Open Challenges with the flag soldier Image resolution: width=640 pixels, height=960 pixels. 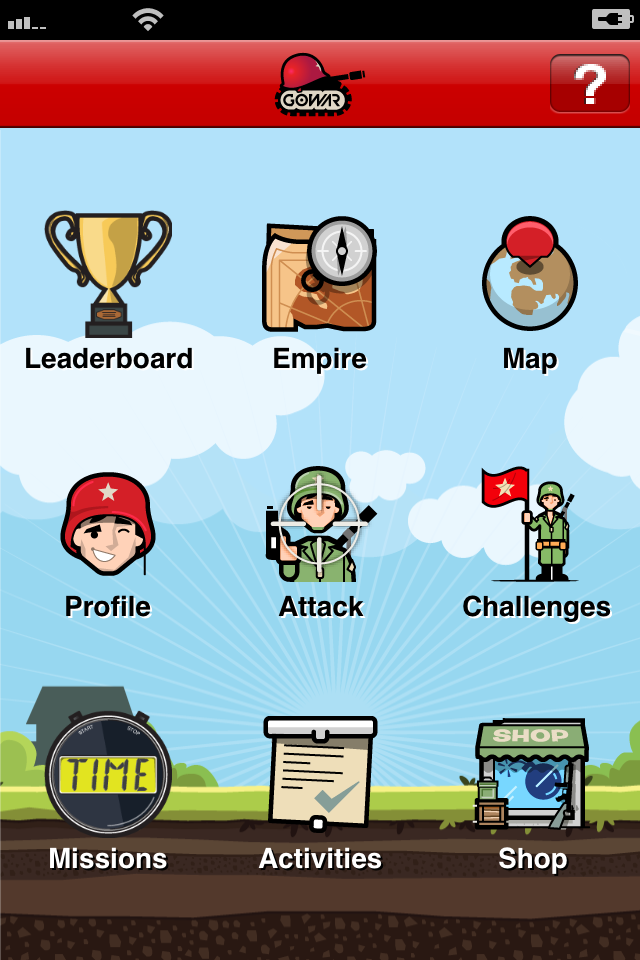point(535,525)
